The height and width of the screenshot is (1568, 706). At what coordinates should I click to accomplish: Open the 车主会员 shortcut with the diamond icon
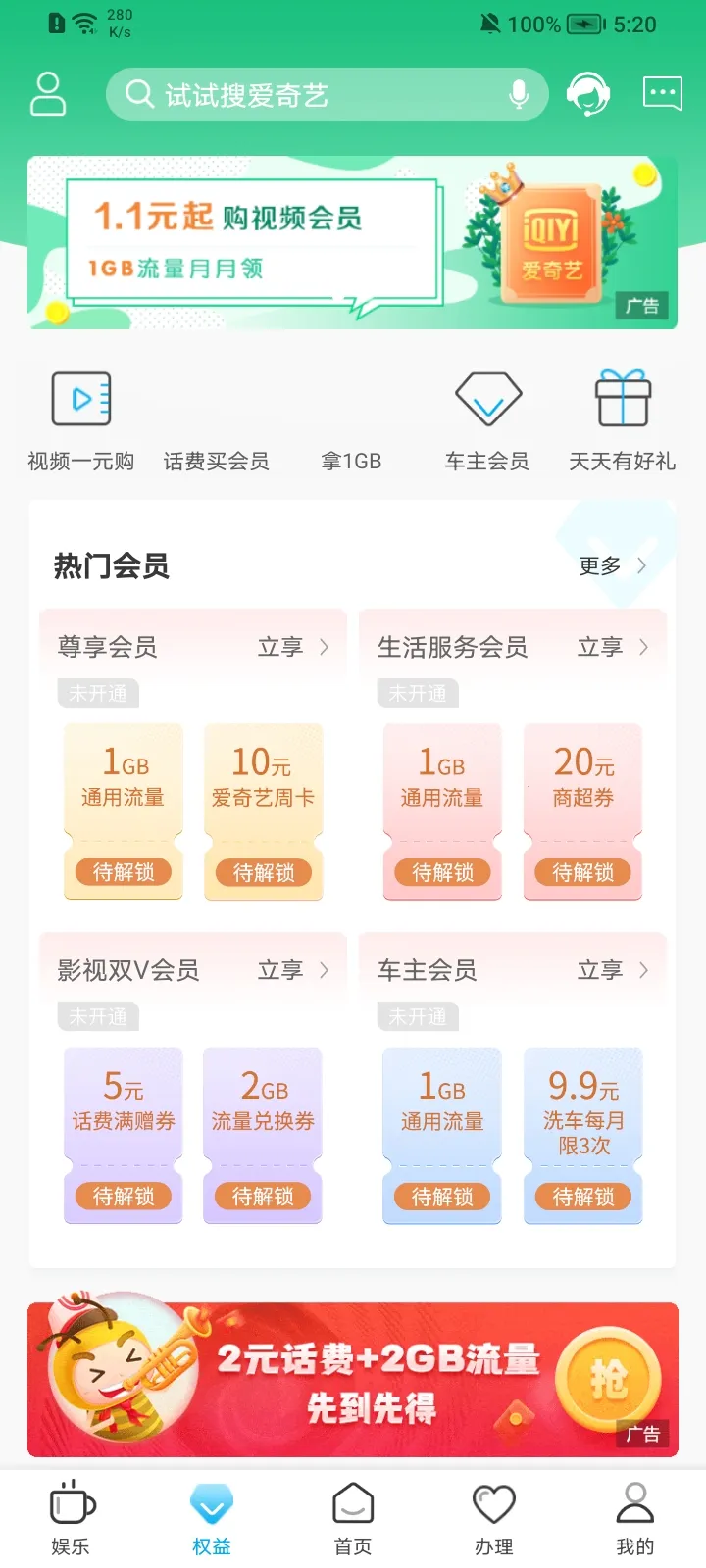[x=487, y=421]
